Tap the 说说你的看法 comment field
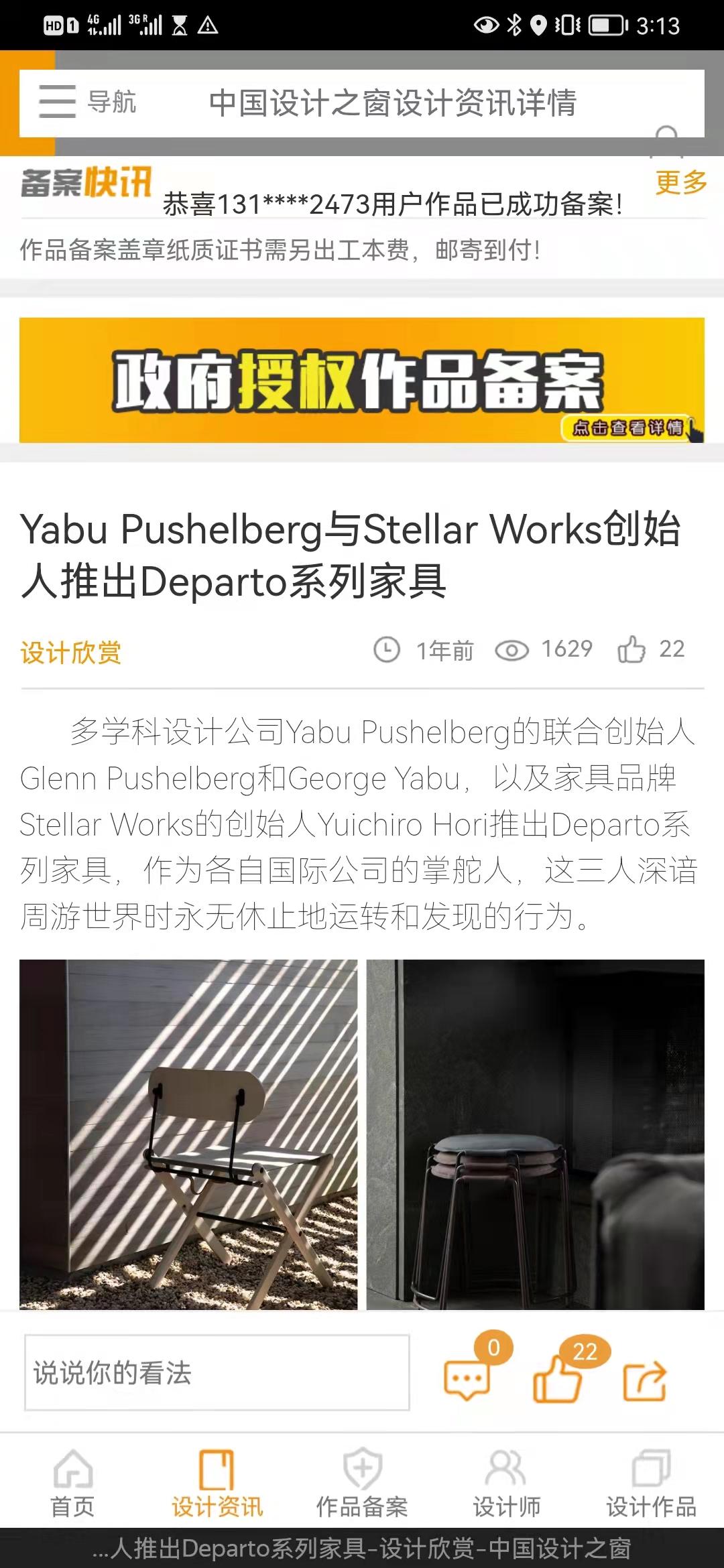724x1568 pixels. click(x=217, y=1373)
